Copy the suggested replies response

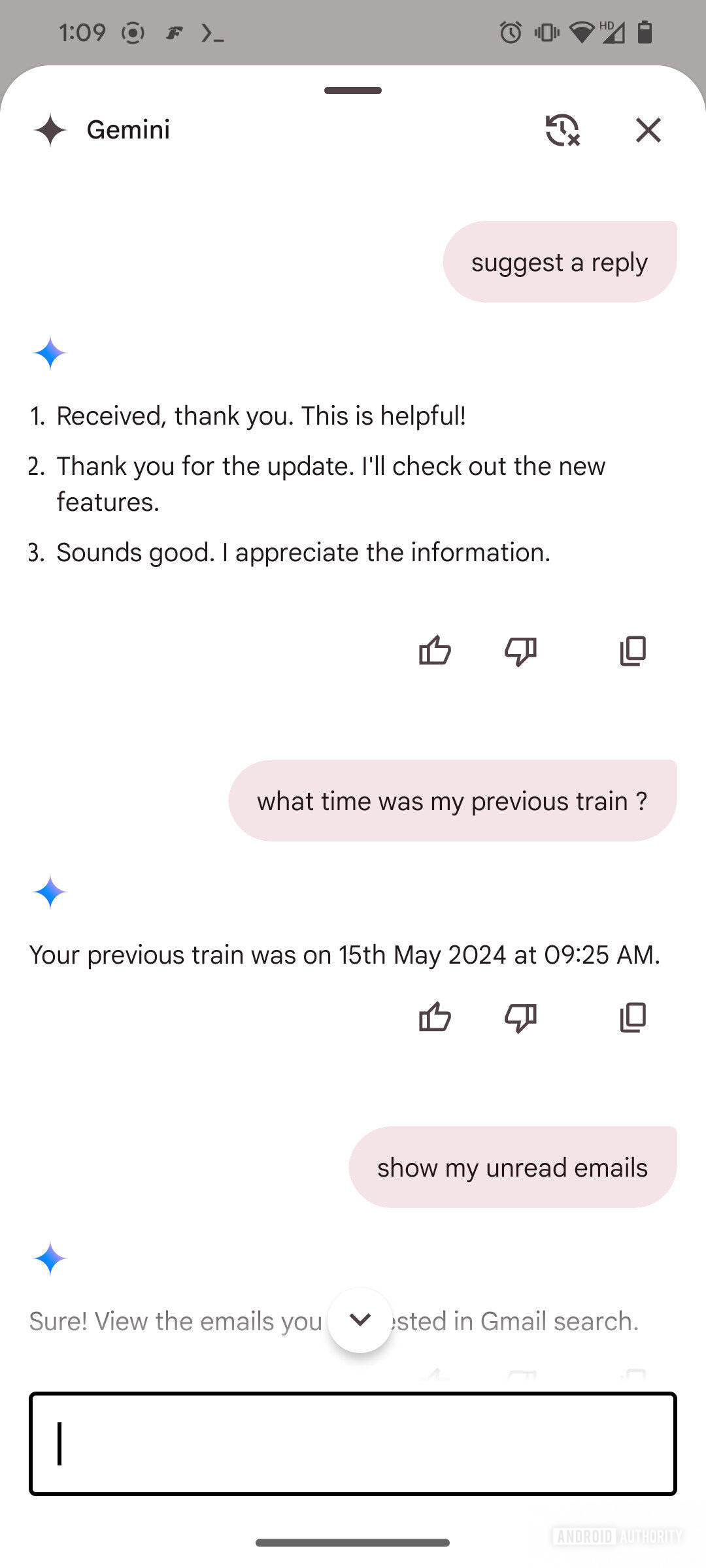(633, 651)
